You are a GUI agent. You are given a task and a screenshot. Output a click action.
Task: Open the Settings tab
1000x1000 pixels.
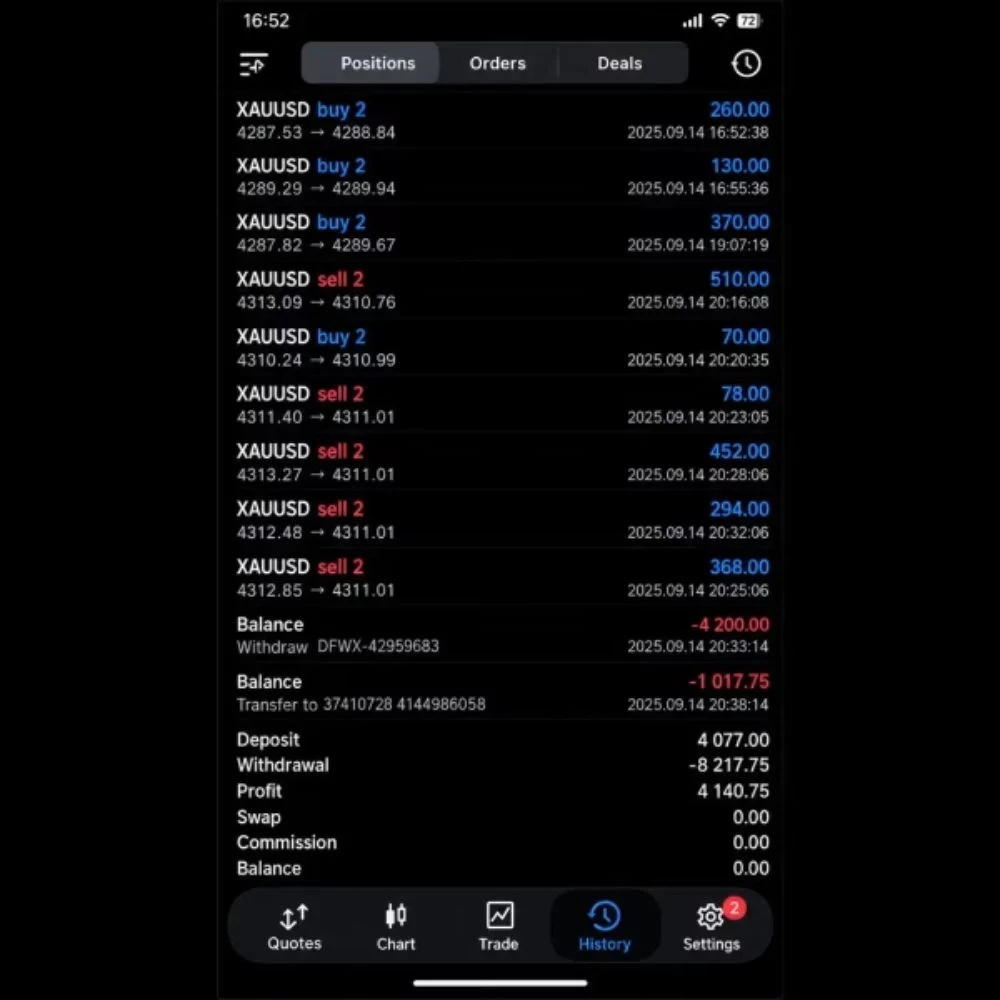click(711, 927)
